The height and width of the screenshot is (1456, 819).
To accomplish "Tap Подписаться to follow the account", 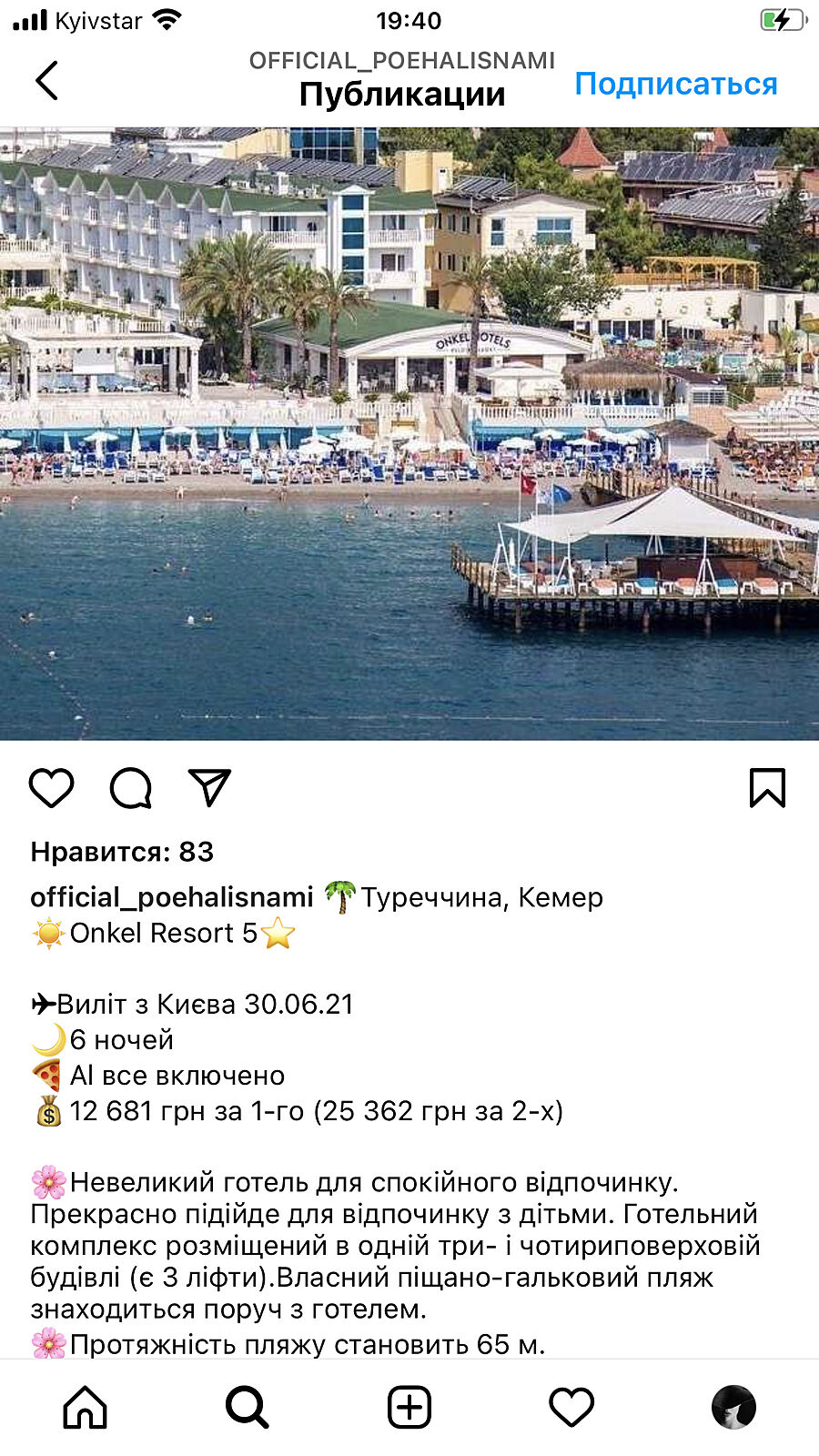I will [x=675, y=84].
